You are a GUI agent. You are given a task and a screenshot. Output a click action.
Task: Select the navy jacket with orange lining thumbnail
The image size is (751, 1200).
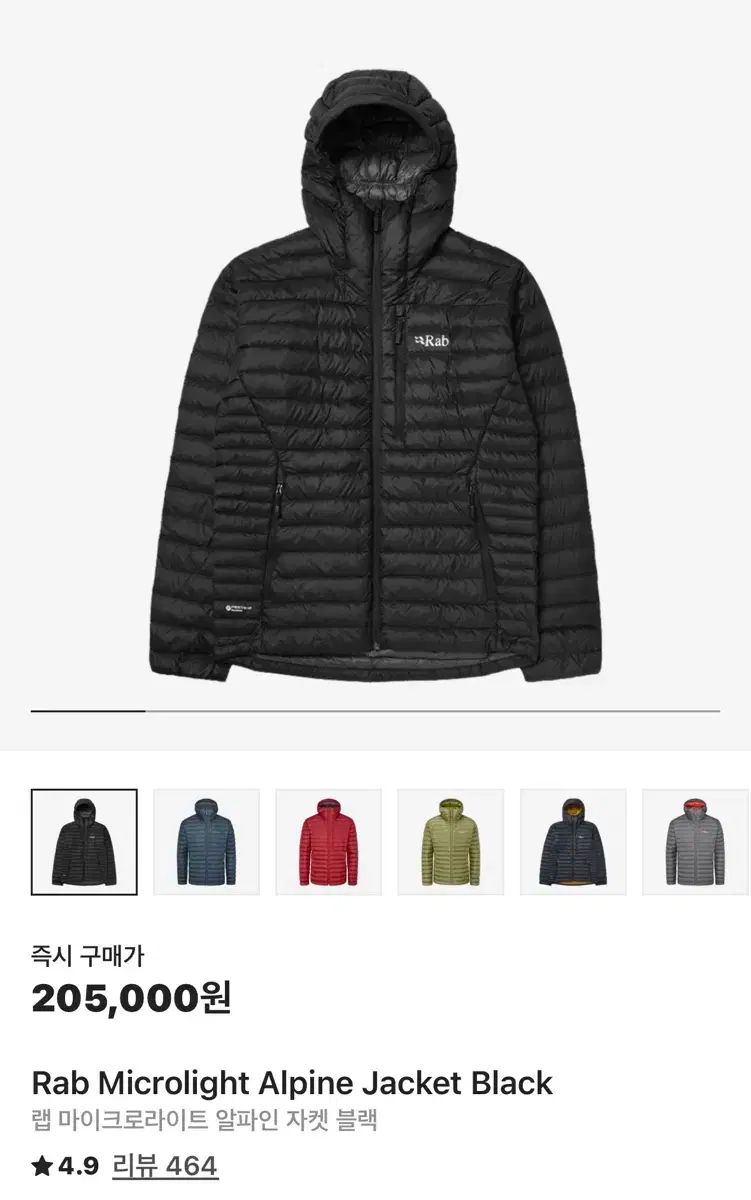tap(572, 842)
